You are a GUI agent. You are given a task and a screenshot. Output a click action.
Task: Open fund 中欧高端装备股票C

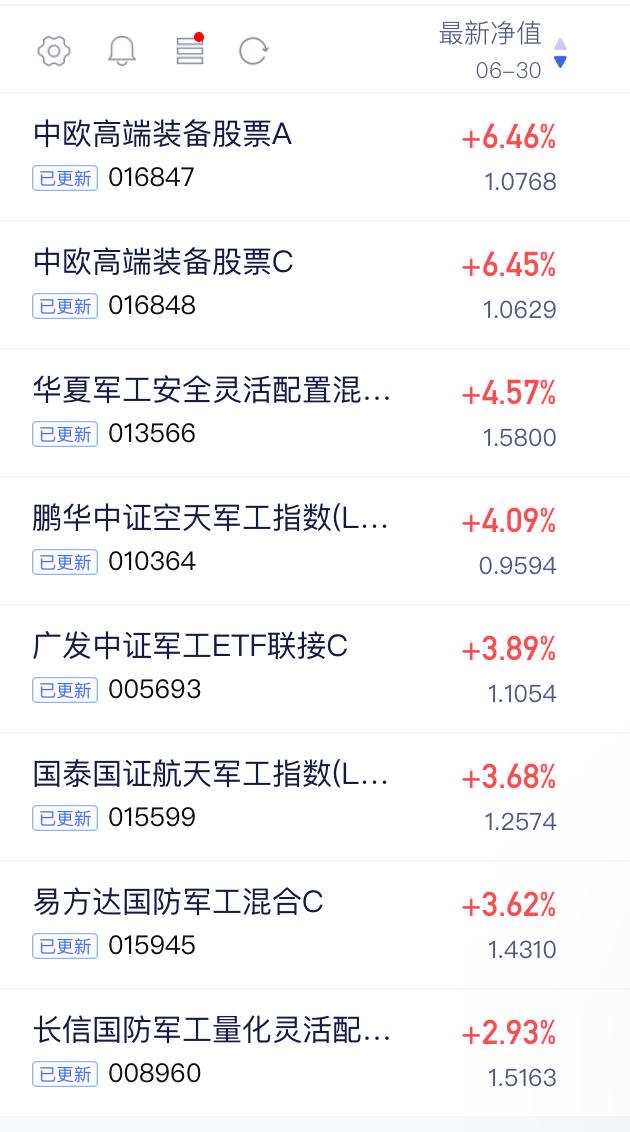click(315, 285)
